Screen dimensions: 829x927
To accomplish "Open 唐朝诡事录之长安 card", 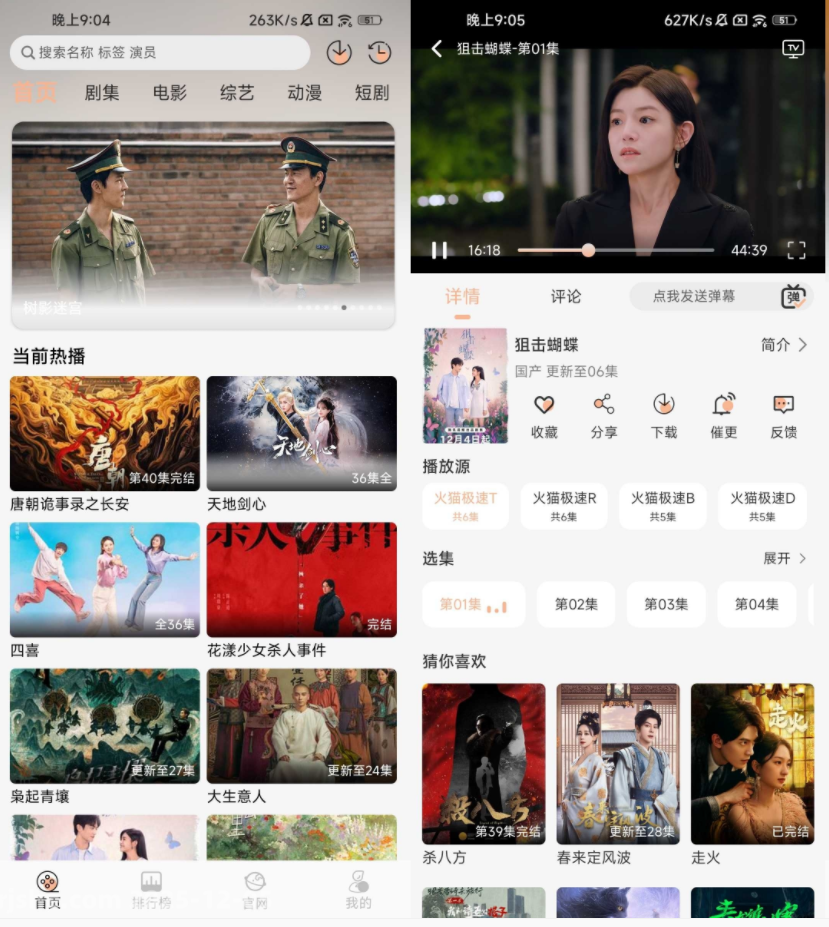I will pos(105,434).
